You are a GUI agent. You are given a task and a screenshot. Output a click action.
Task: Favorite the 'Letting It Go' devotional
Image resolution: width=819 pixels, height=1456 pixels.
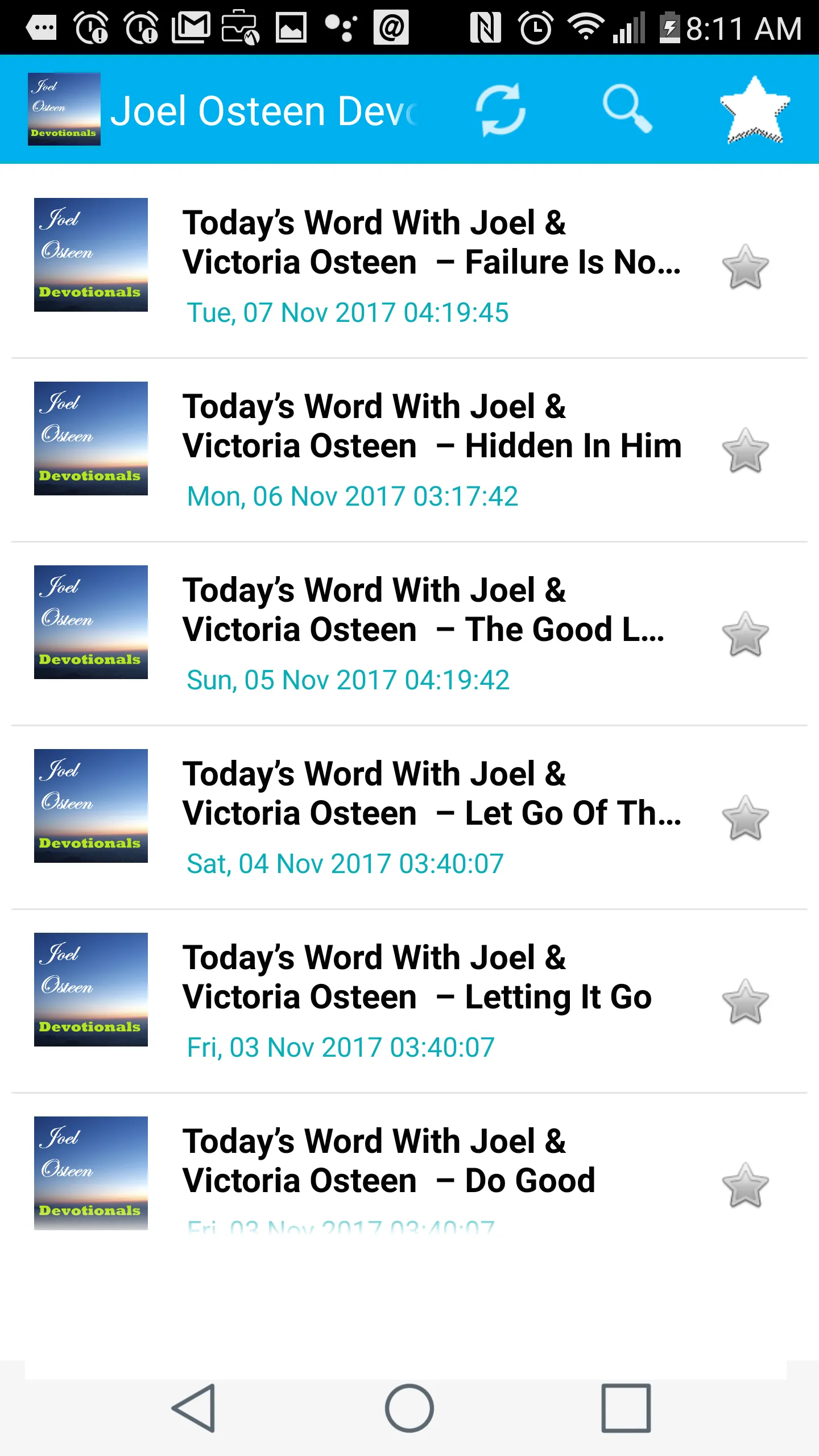[745, 1002]
